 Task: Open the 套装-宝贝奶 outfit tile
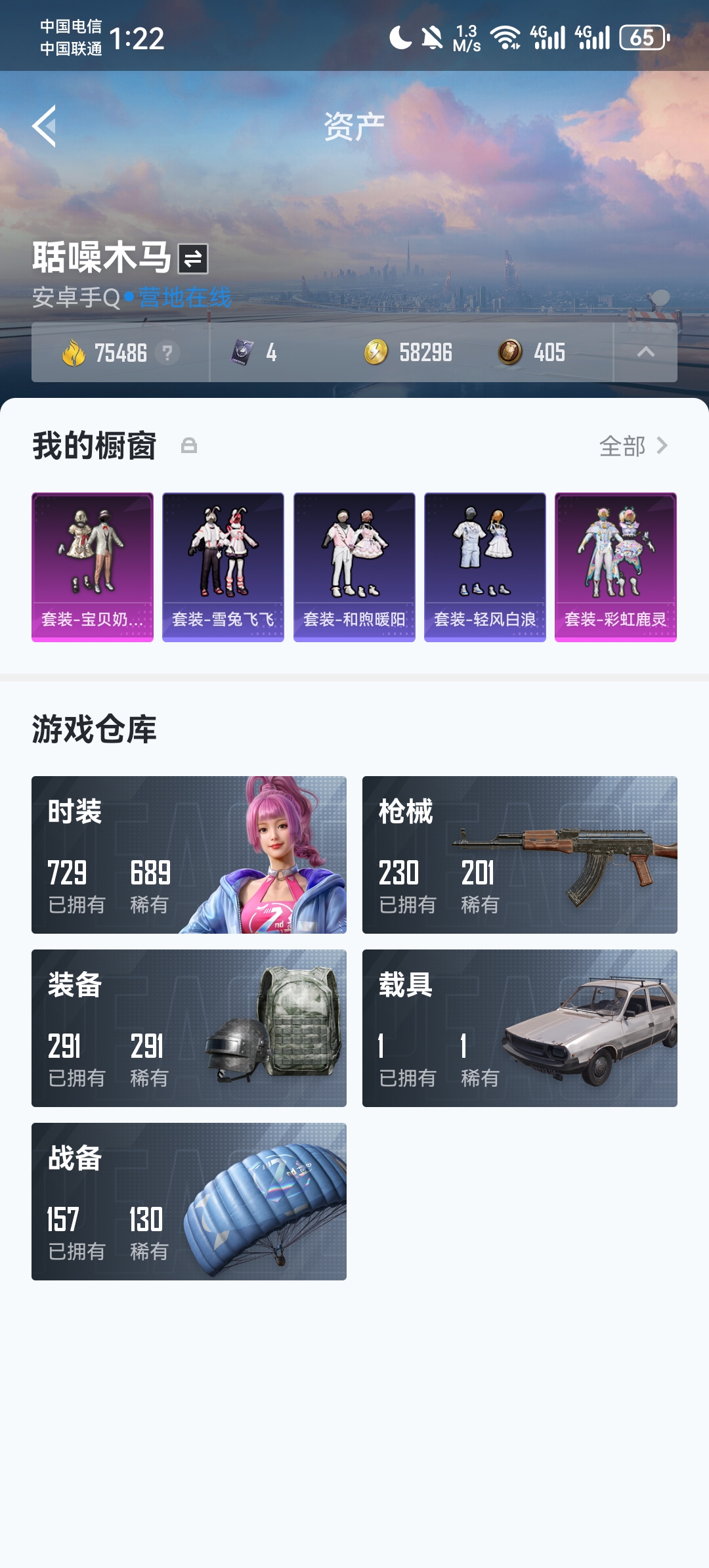click(x=93, y=567)
